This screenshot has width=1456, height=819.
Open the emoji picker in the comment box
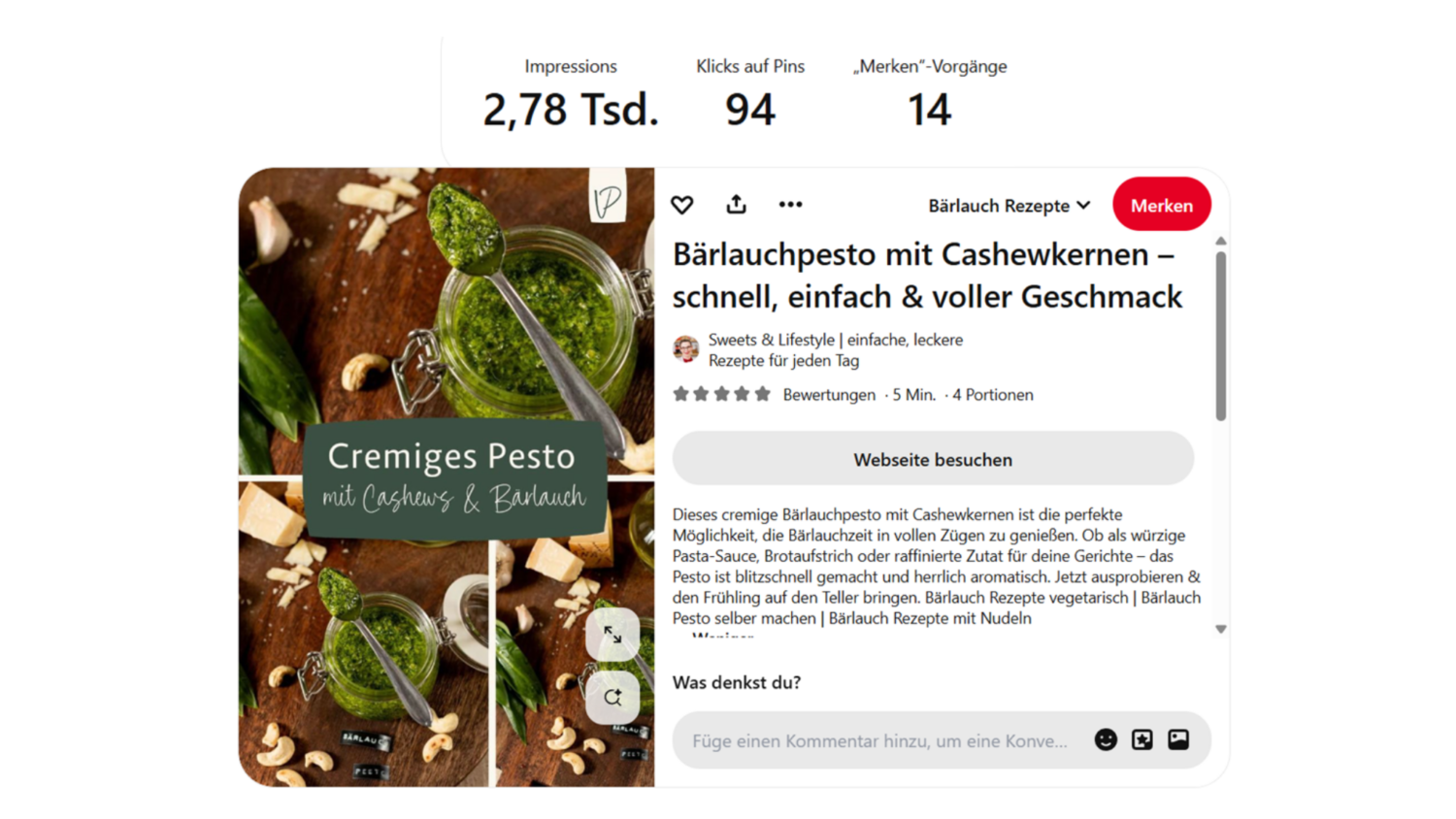tap(1106, 739)
